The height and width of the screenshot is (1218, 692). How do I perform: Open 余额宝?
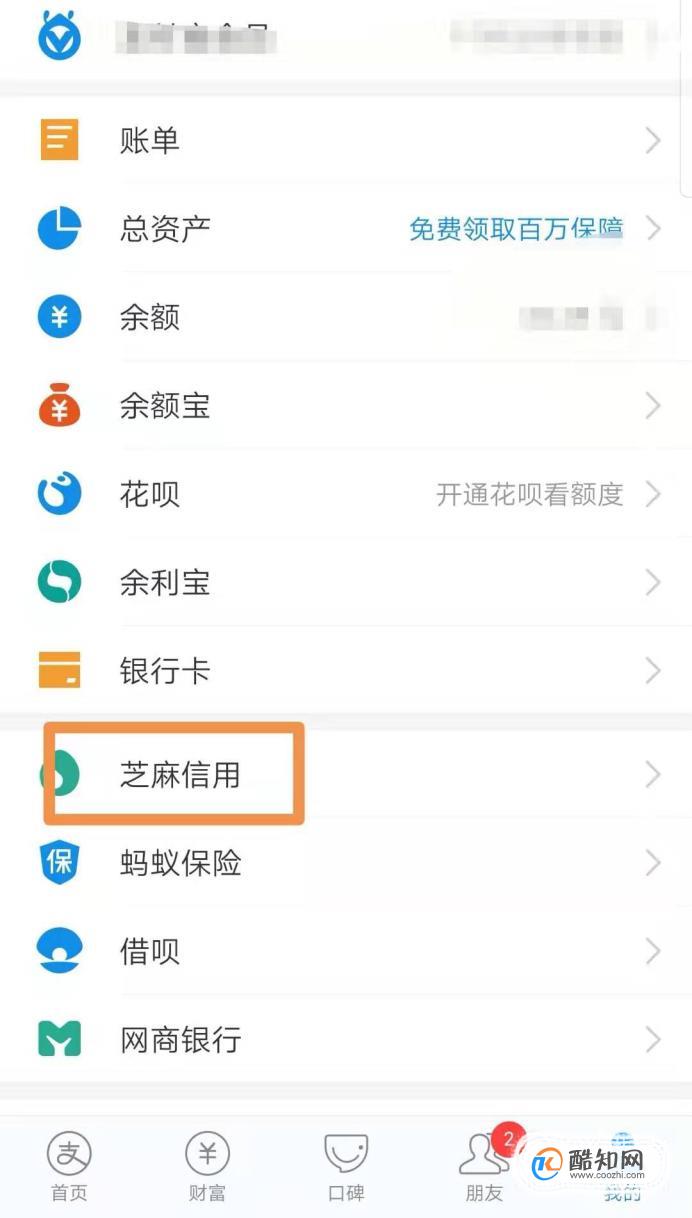pyautogui.click(x=346, y=405)
